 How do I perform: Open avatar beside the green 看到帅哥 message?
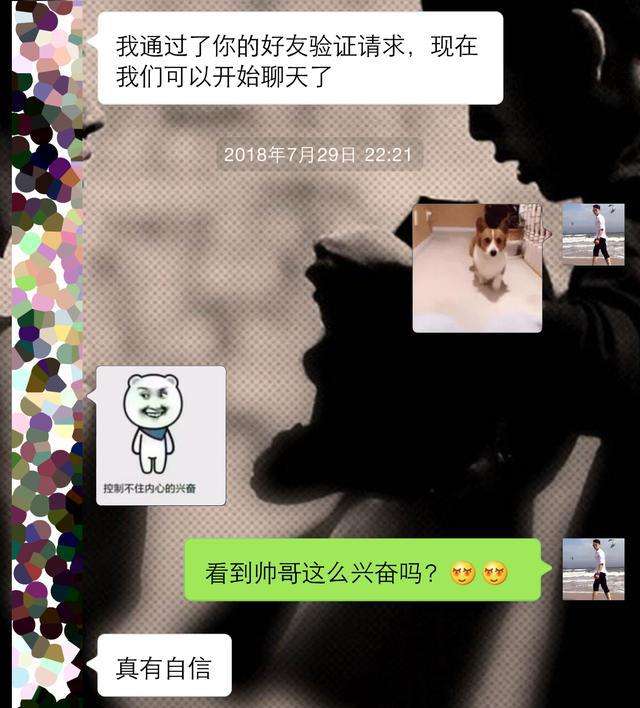tap(593, 569)
